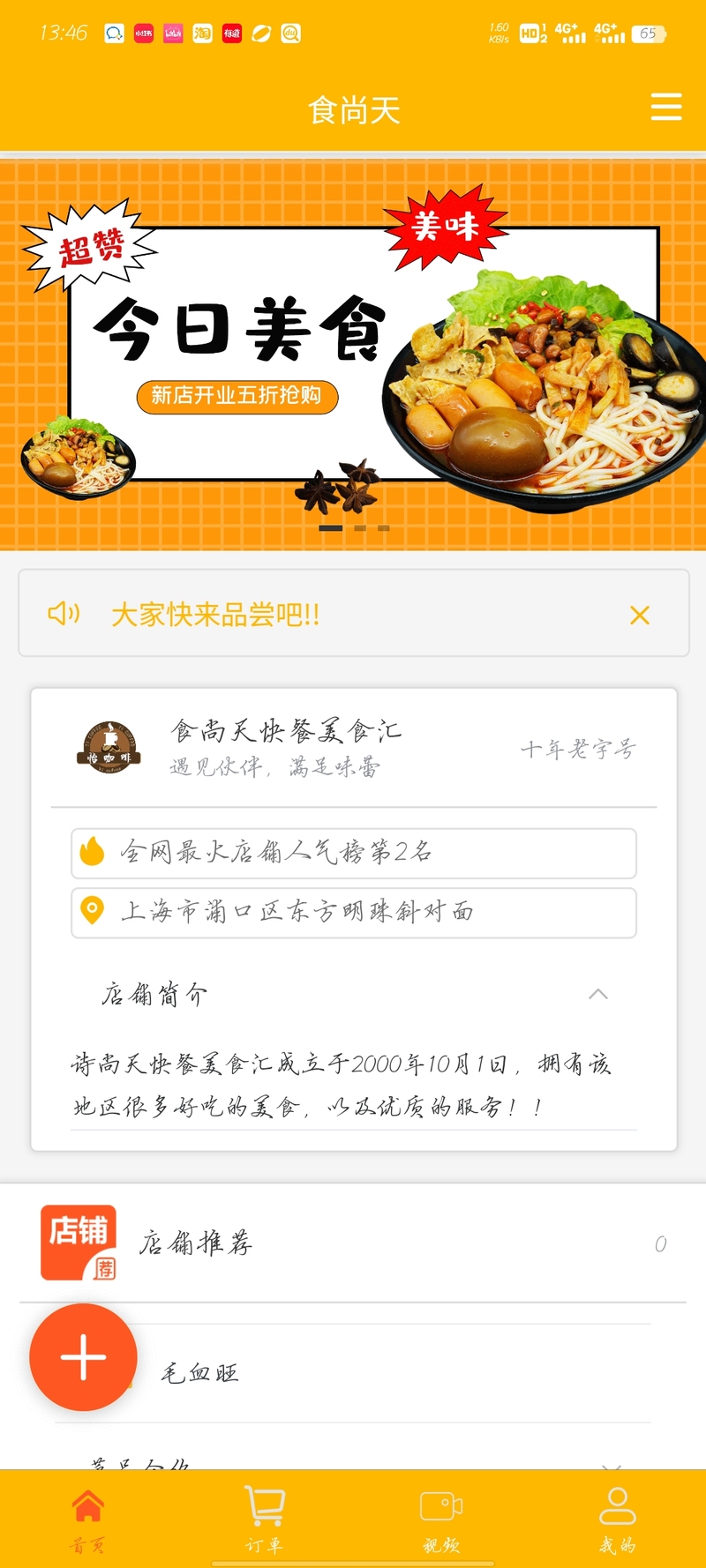Dismiss the 大家快来品尝吧 notice
The width and height of the screenshot is (706, 1568).
click(640, 615)
